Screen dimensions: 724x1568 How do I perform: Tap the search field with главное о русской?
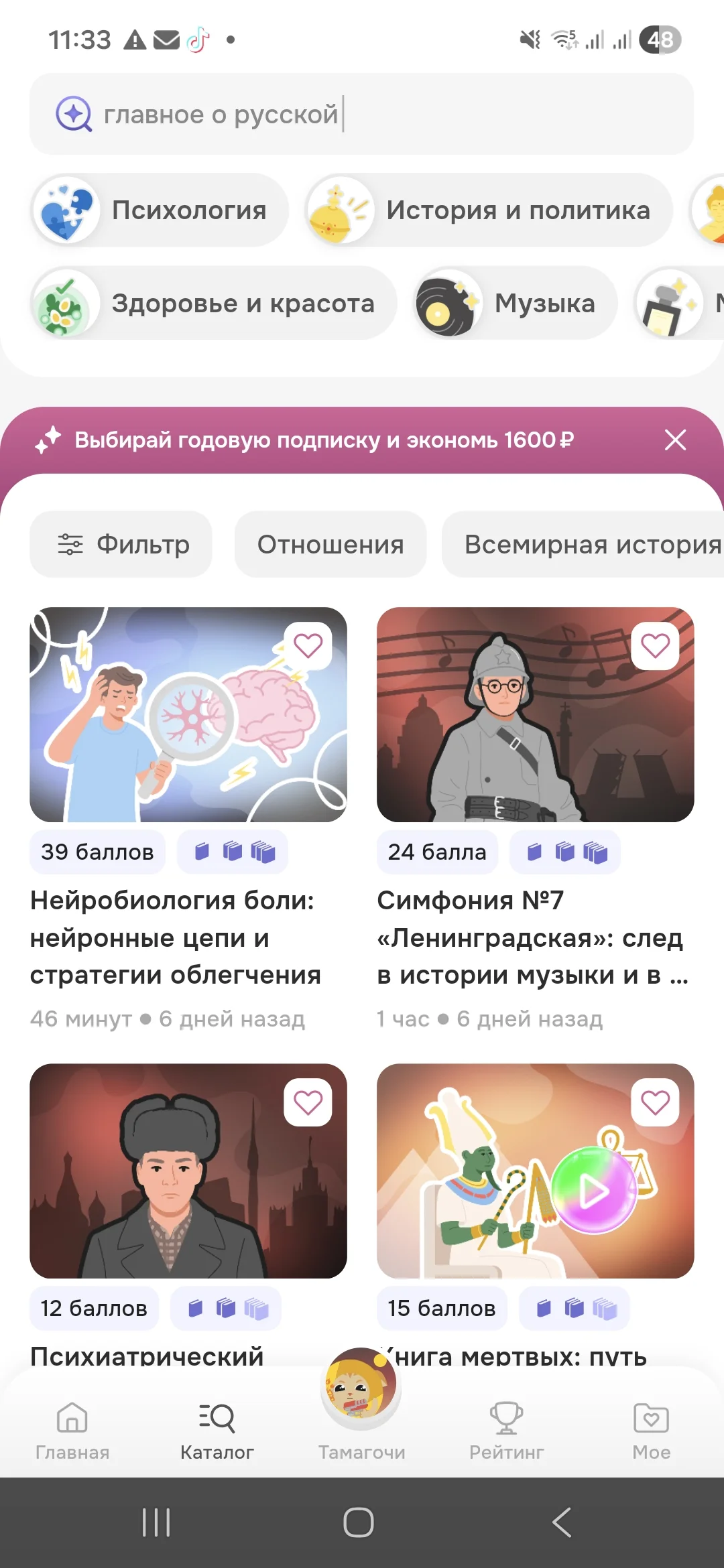pyautogui.click(x=362, y=114)
